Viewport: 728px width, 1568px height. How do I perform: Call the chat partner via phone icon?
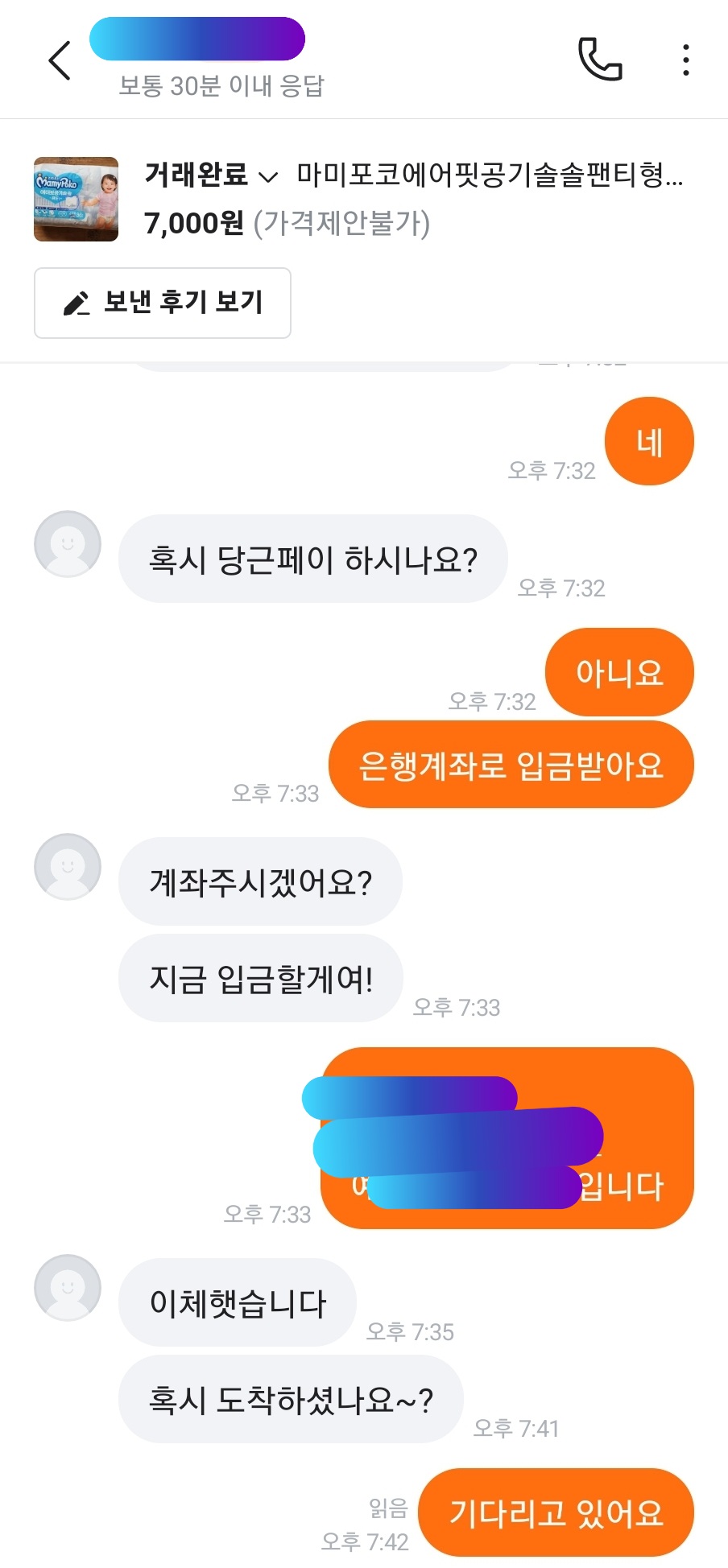[600, 60]
